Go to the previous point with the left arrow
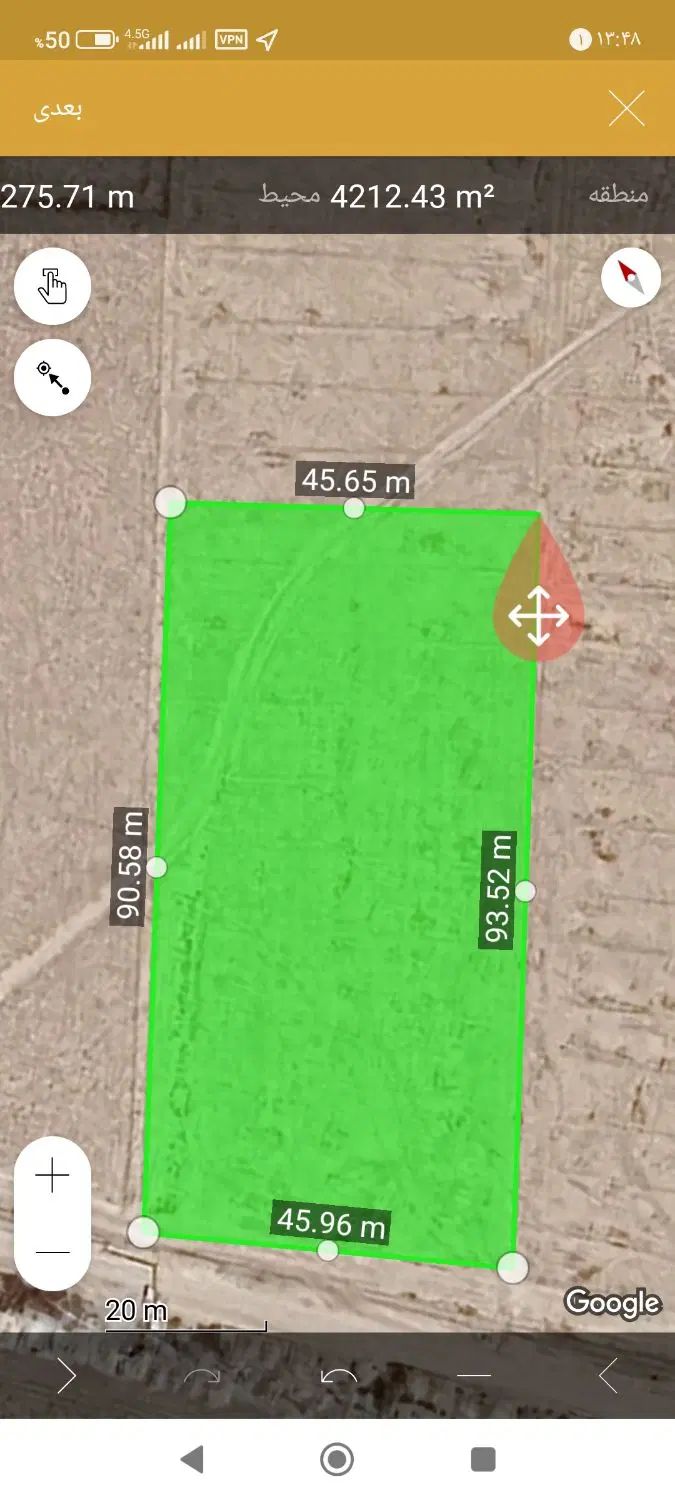 [607, 1377]
